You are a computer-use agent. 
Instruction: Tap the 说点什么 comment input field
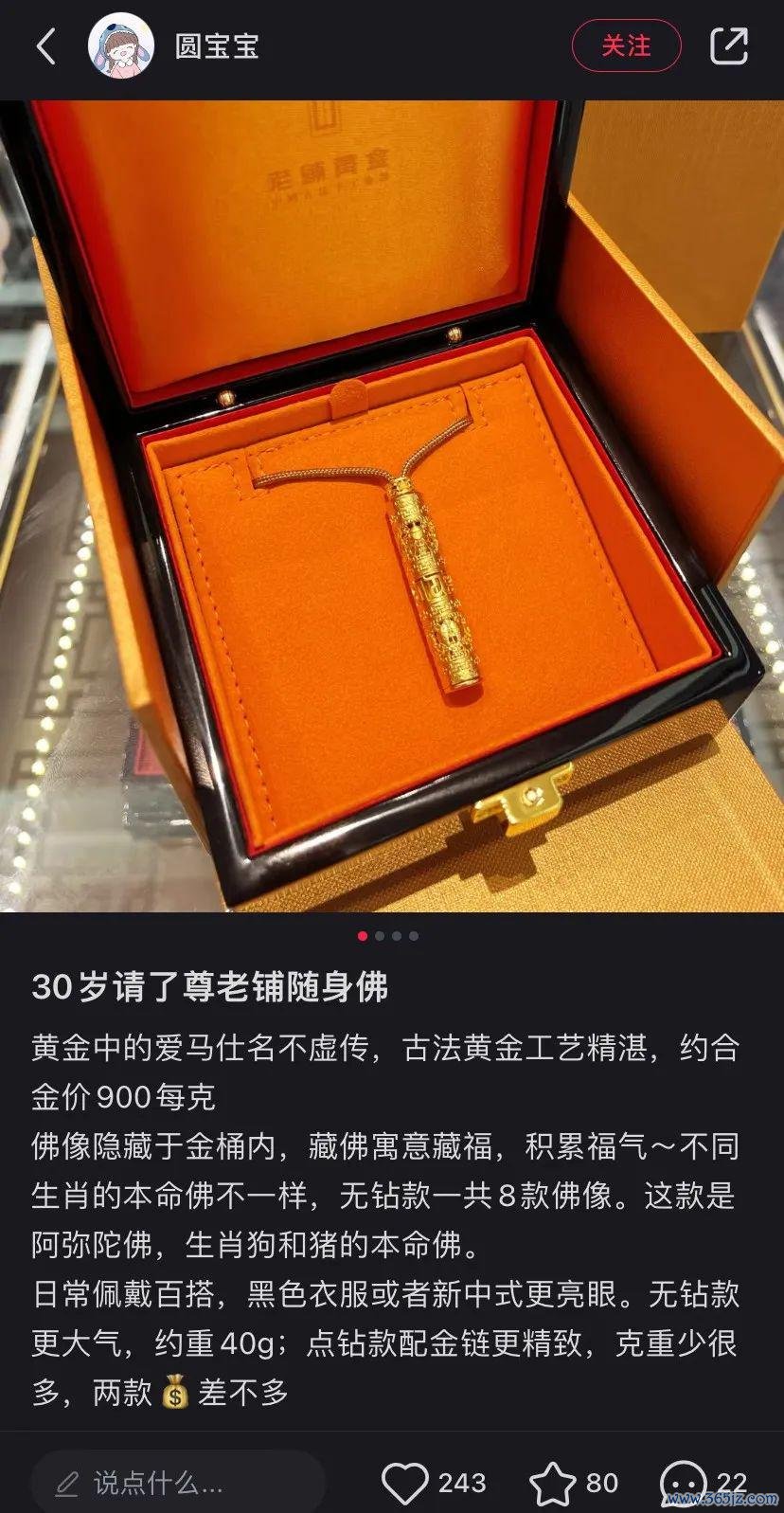178,1482
